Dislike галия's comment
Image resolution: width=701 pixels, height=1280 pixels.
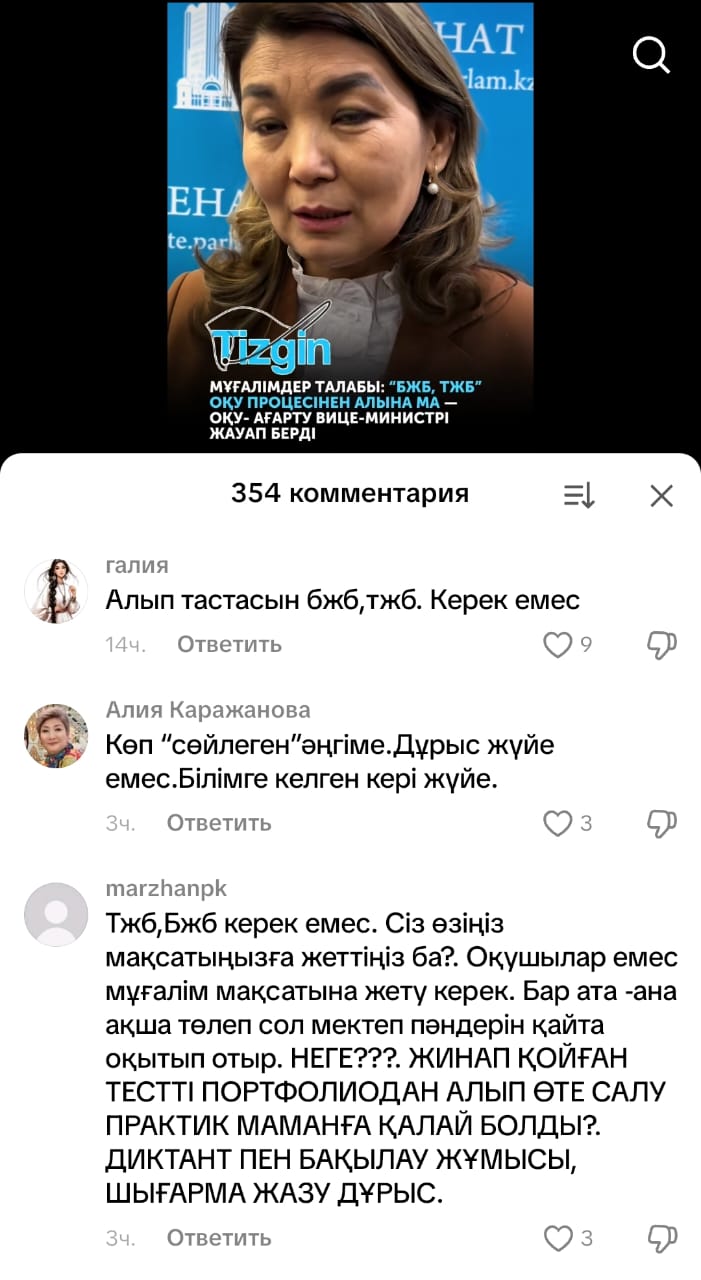coord(661,645)
